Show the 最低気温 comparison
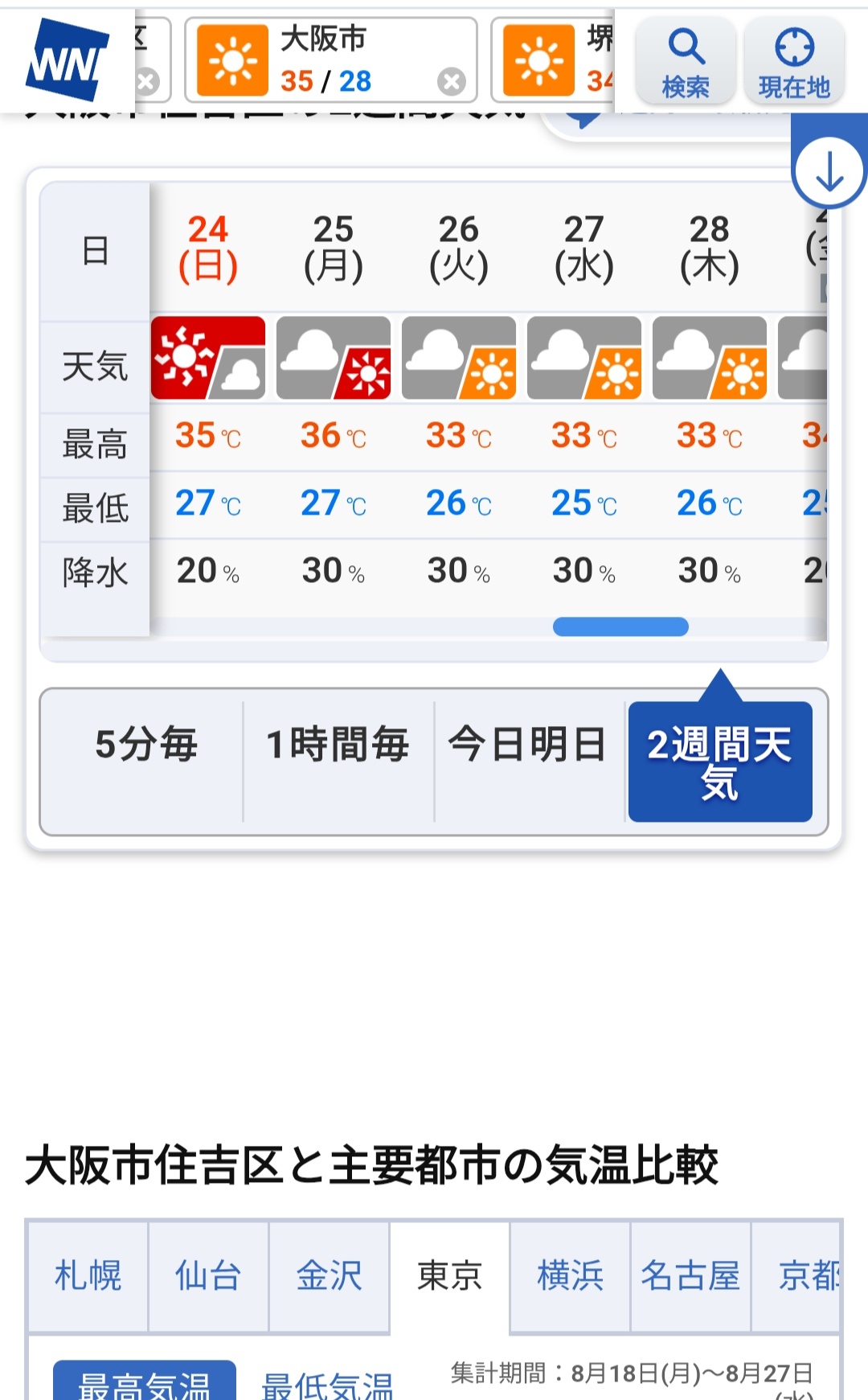The height and width of the screenshot is (1400, 868). pos(327,1385)
